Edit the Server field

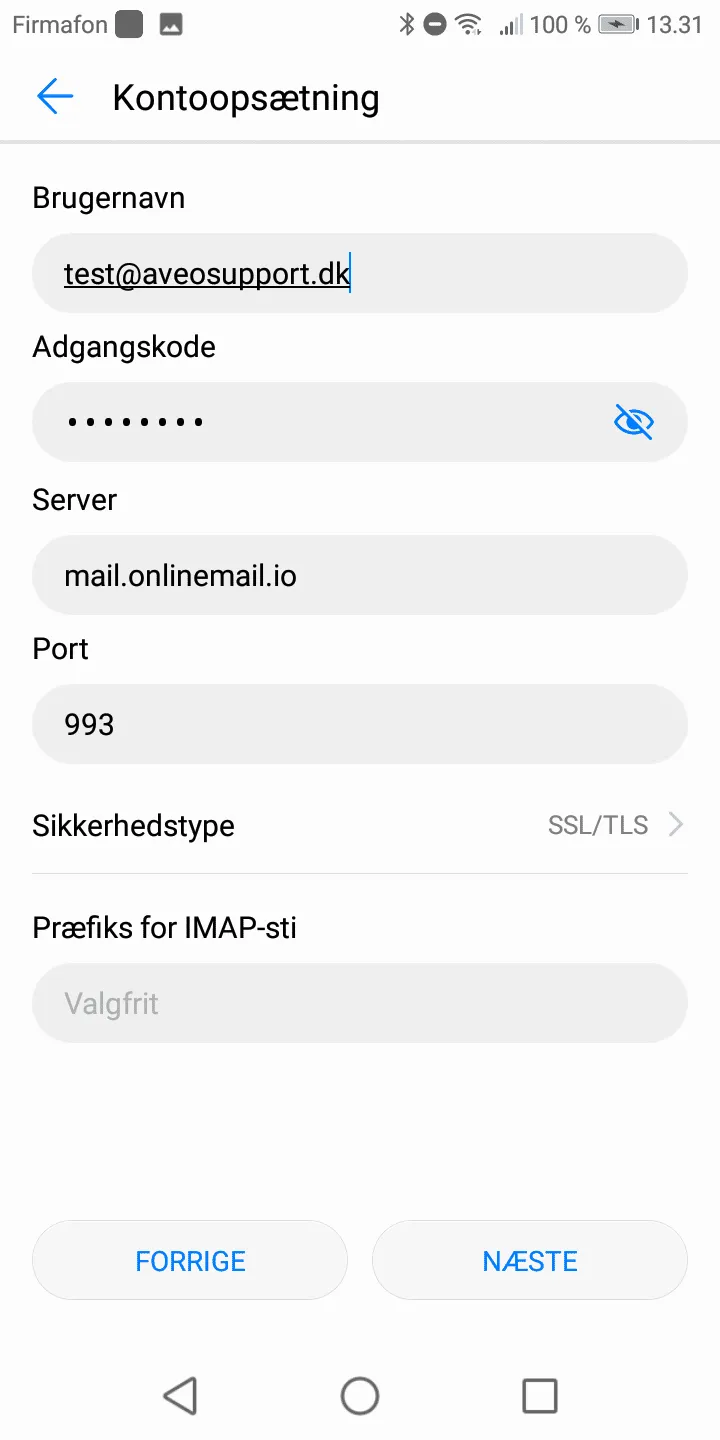[360, 575]
